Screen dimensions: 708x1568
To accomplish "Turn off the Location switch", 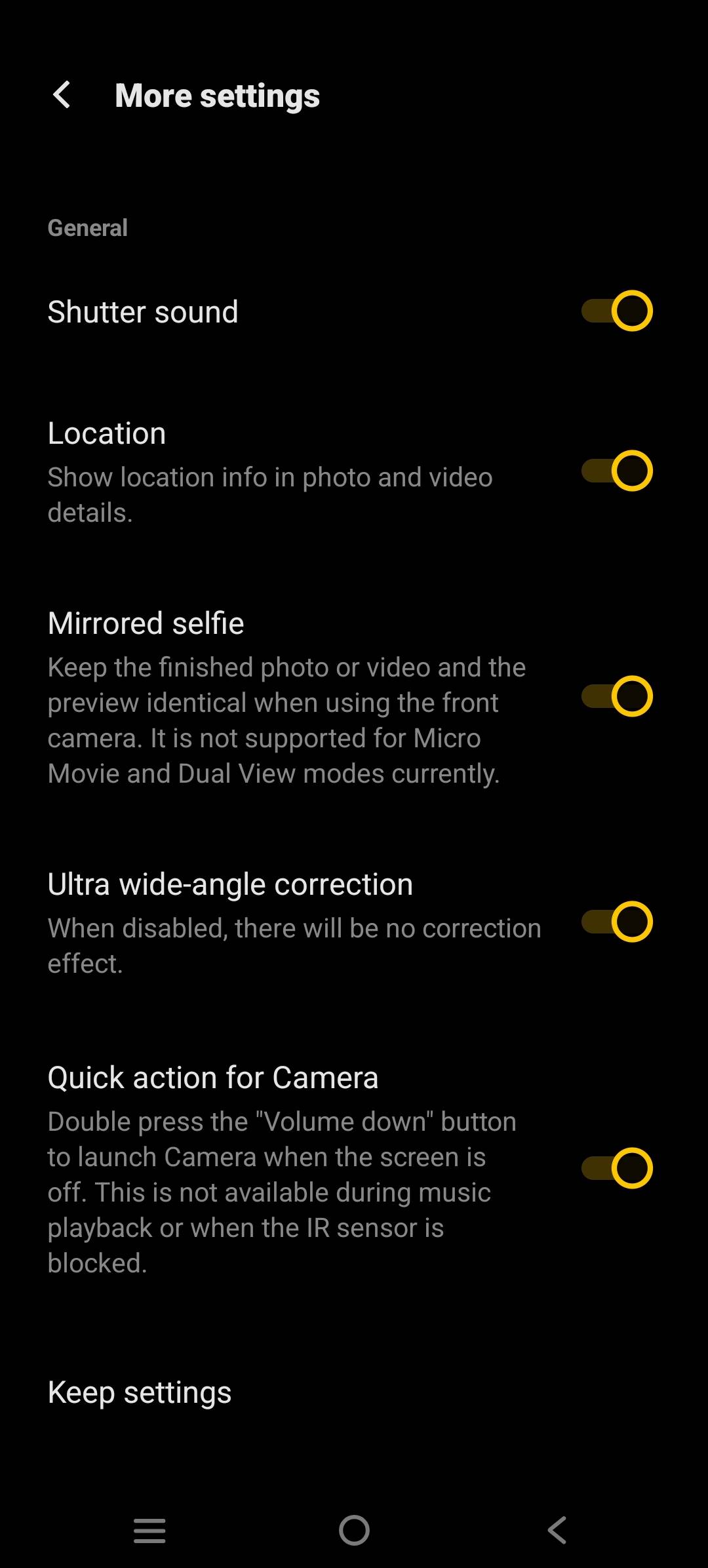I will [616, 470].
